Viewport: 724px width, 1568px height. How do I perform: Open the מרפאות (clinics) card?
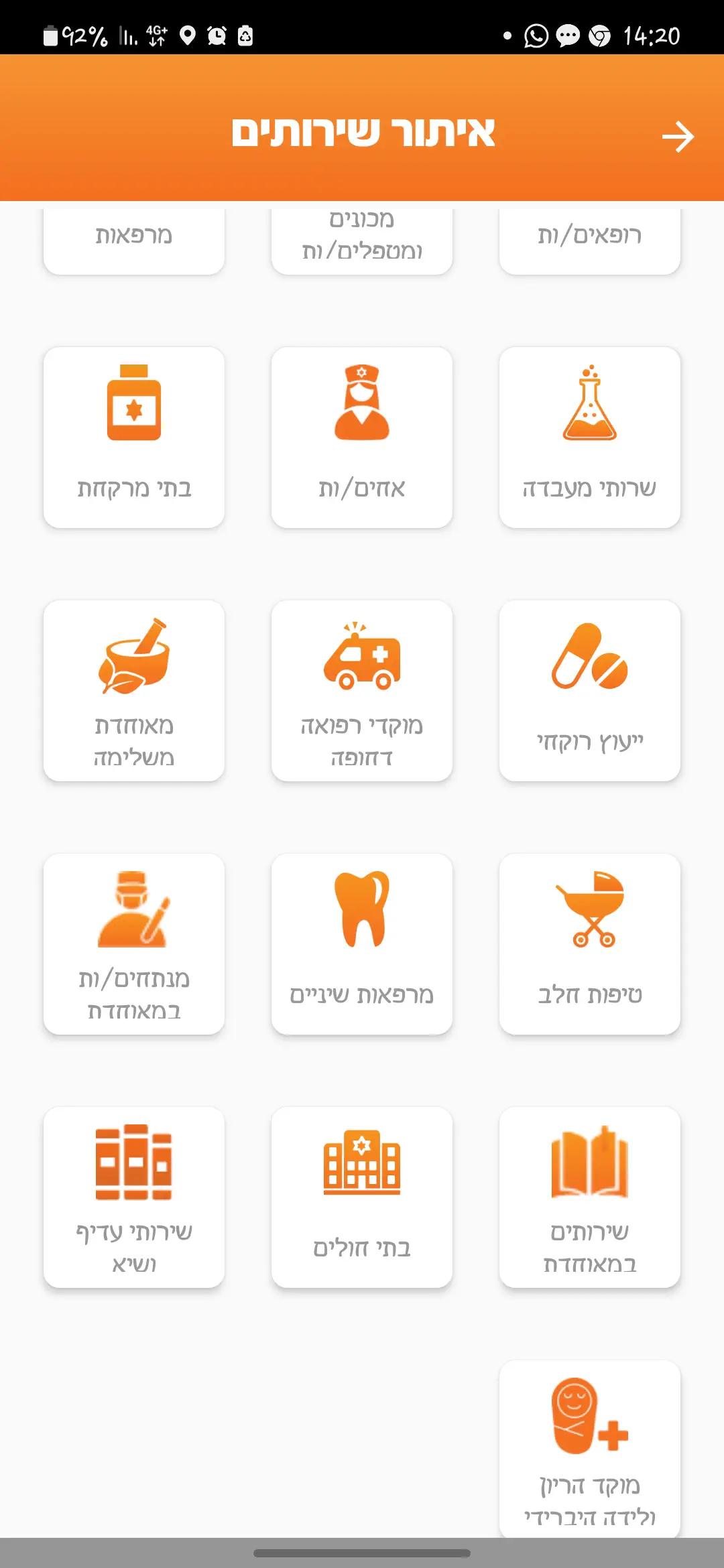(x=134, y=239)
